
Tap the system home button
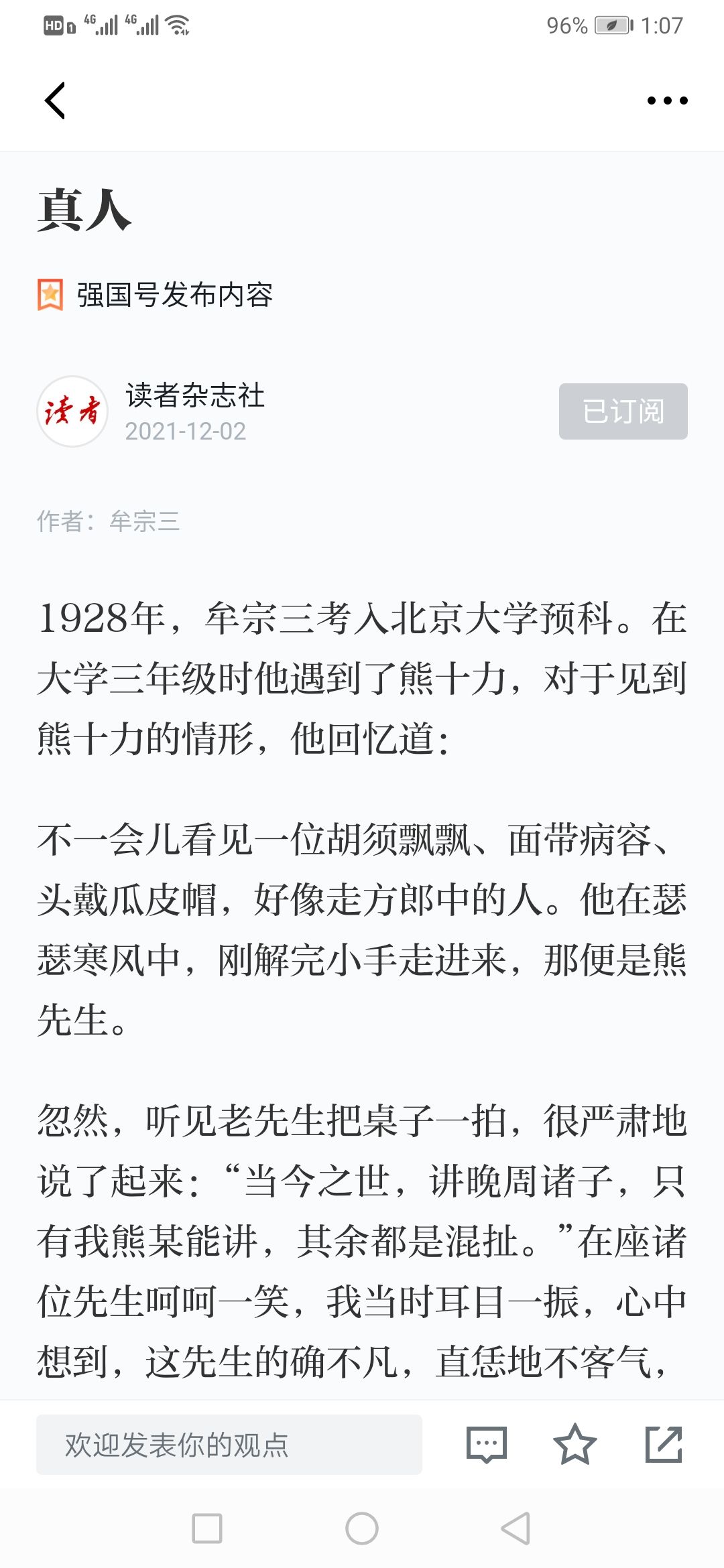362,1529
